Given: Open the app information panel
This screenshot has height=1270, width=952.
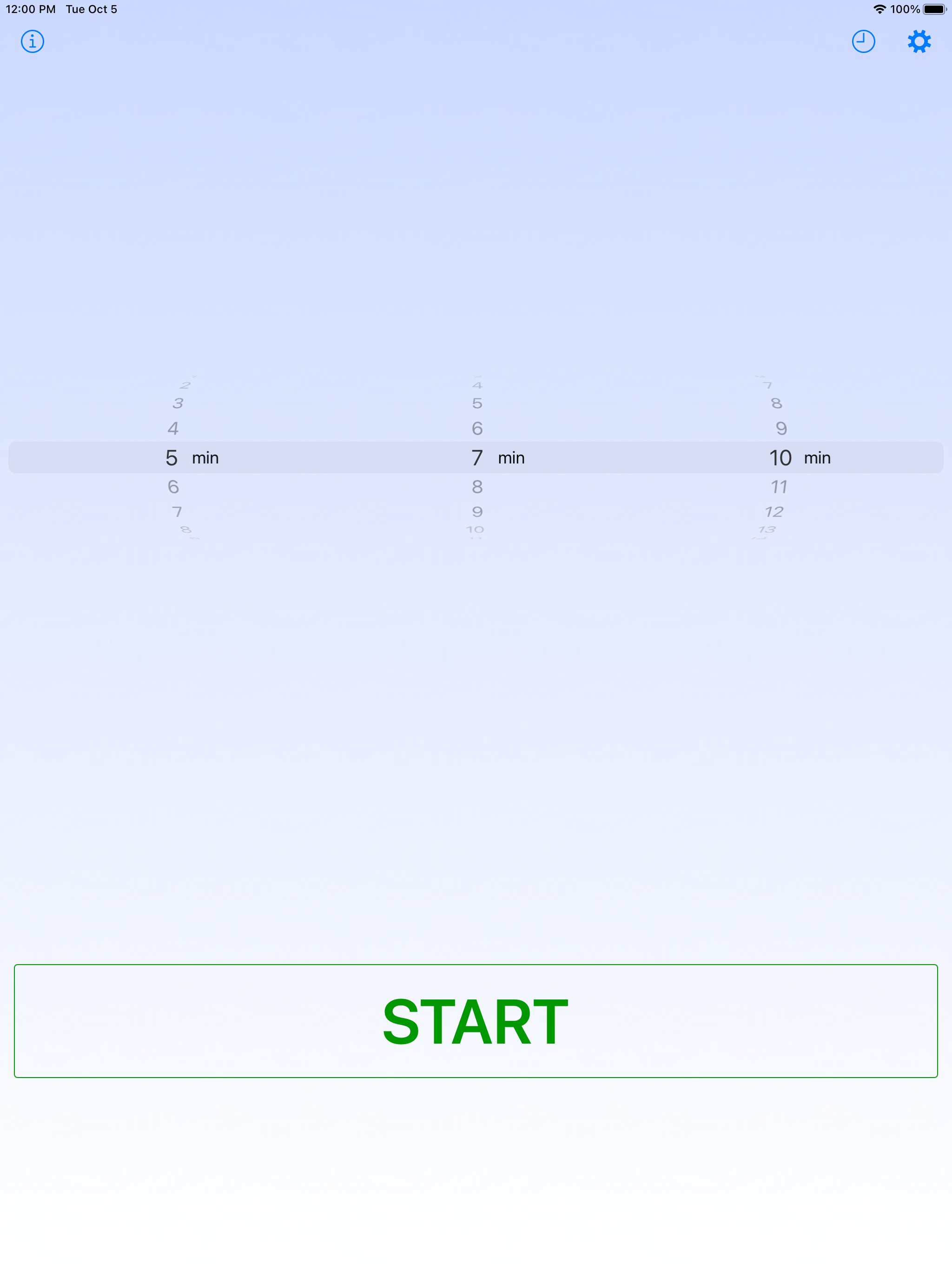Looking at the screenshot, I should [x=32, y=41].
